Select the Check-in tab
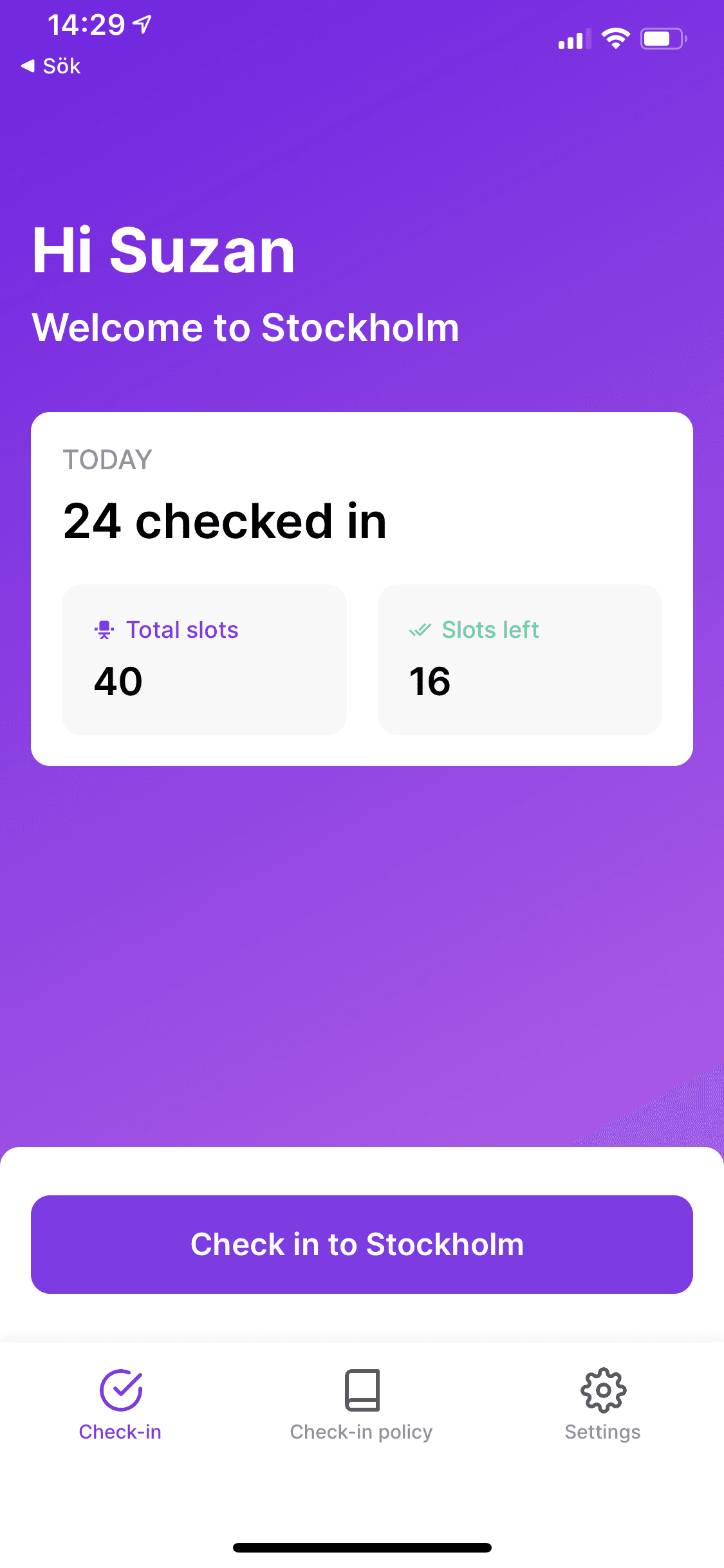Viewport: 724px width, 1568px height. (120, 1405)
